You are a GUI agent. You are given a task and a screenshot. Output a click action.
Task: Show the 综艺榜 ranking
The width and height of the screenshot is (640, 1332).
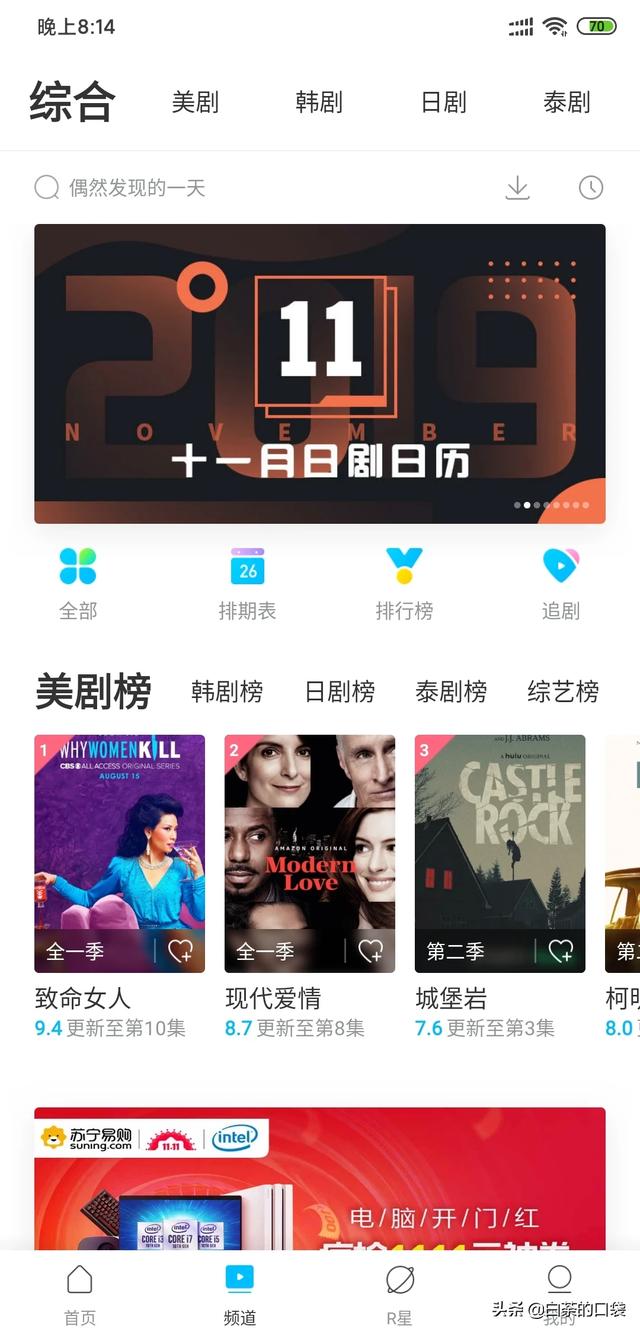click(x=563, y=692)
